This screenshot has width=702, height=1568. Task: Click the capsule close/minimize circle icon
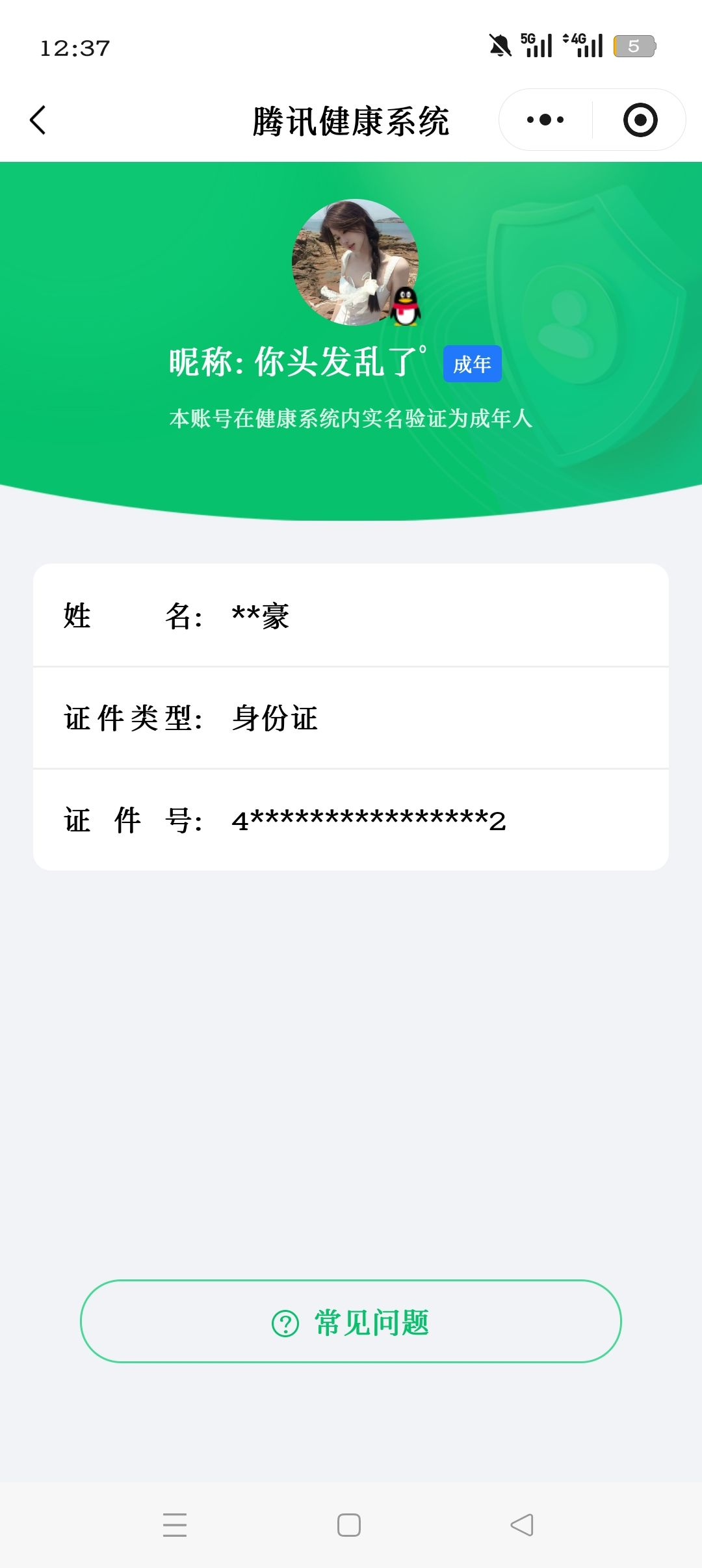(640, 120)
